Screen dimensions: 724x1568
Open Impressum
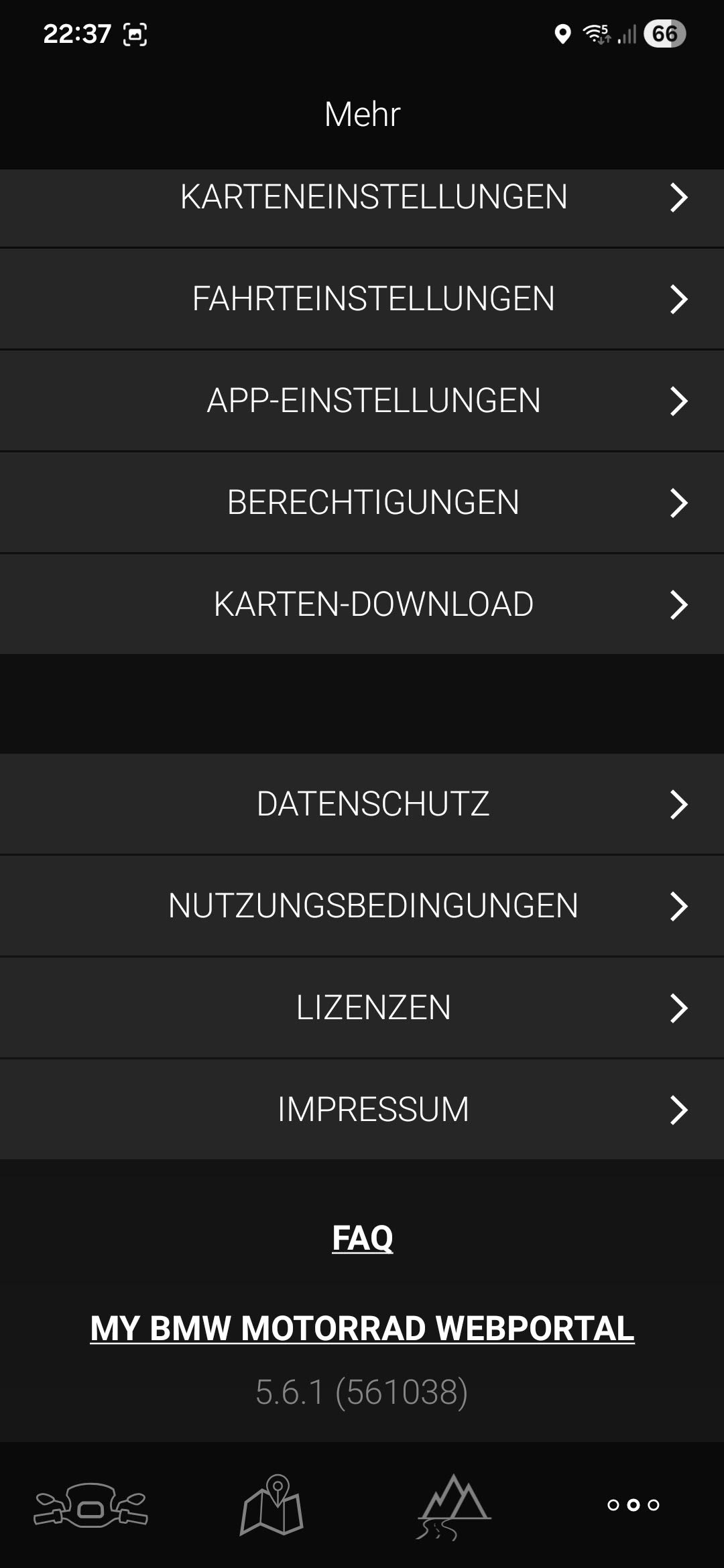tap(362, 1110)
